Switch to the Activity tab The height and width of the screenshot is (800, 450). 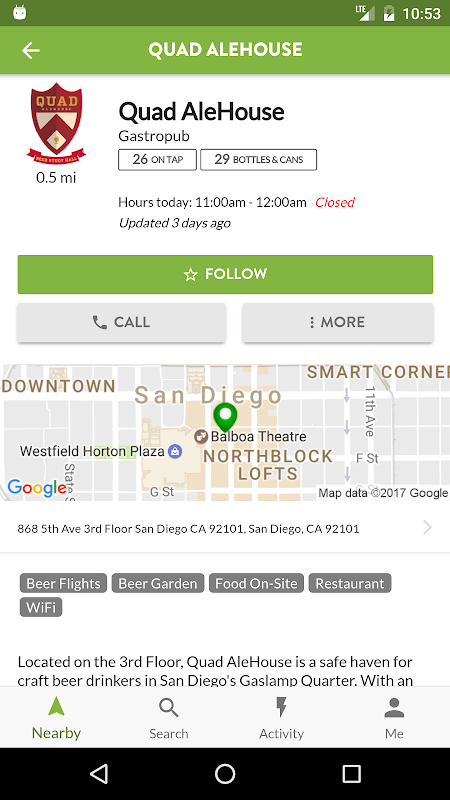coord(281,717)
